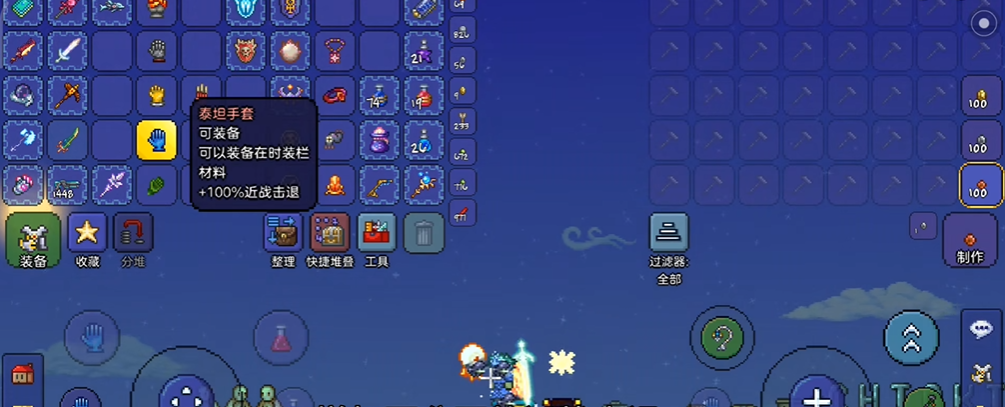Tap the double-arrow jump button
Screen dimensions: 1005x407
point(911,338)
